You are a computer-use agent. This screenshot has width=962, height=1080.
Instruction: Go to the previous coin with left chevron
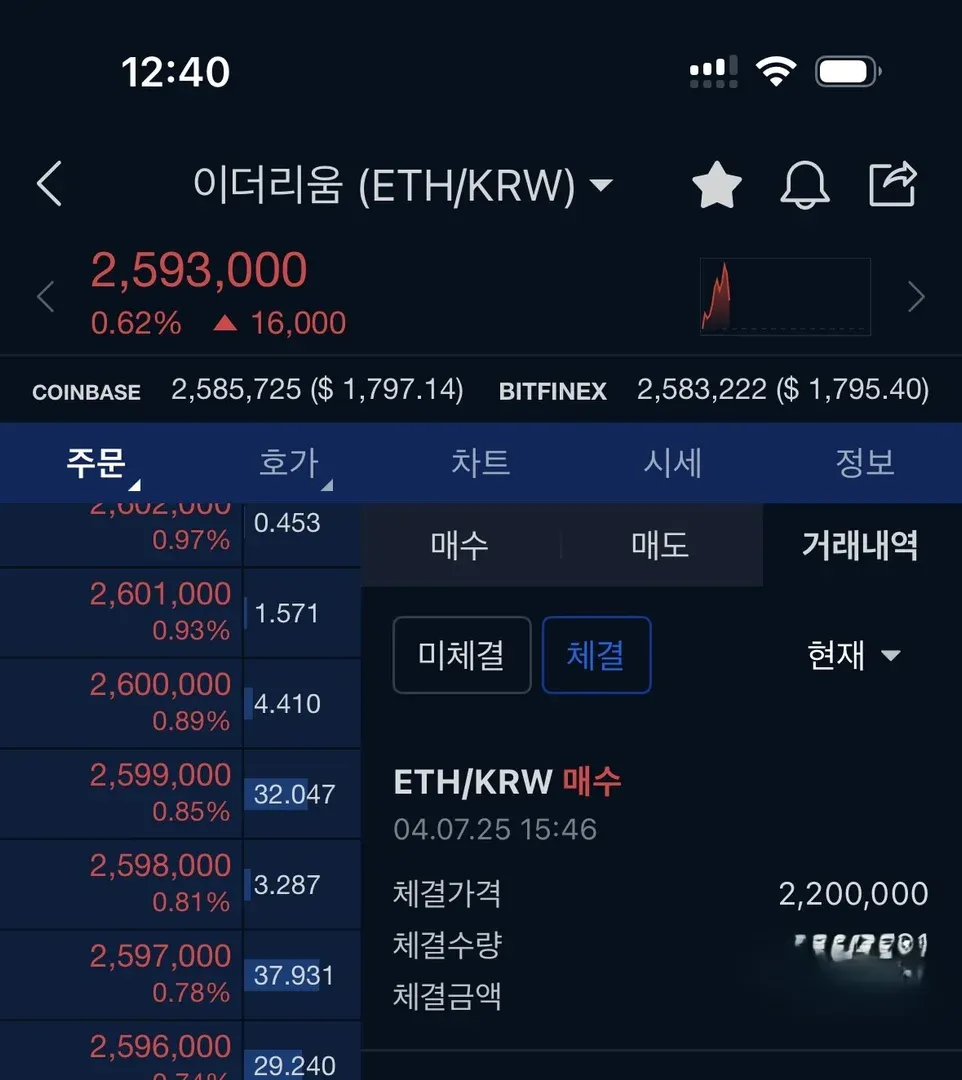point(45,297)
